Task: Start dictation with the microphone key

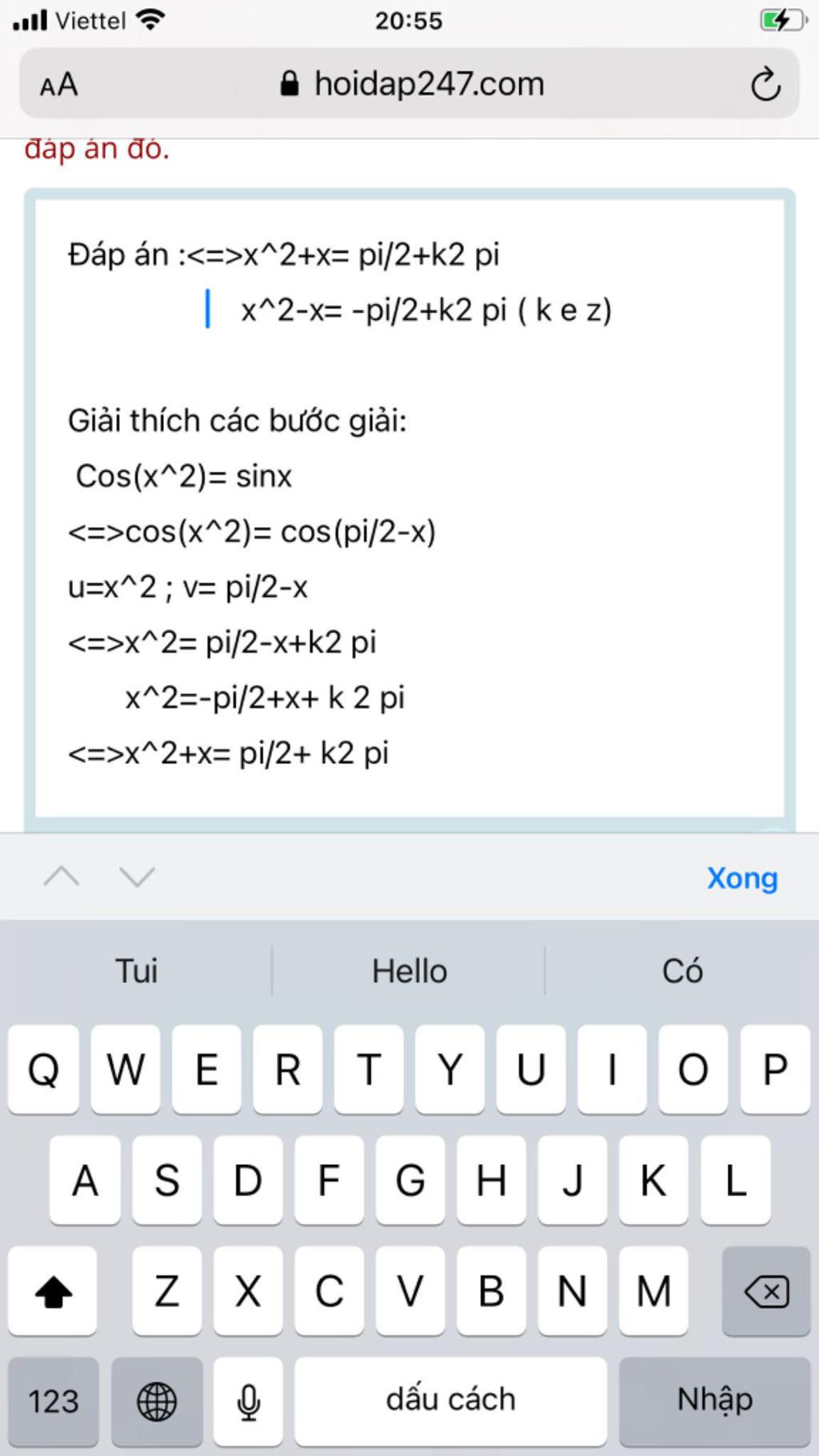Action: tap(248, 1401)
